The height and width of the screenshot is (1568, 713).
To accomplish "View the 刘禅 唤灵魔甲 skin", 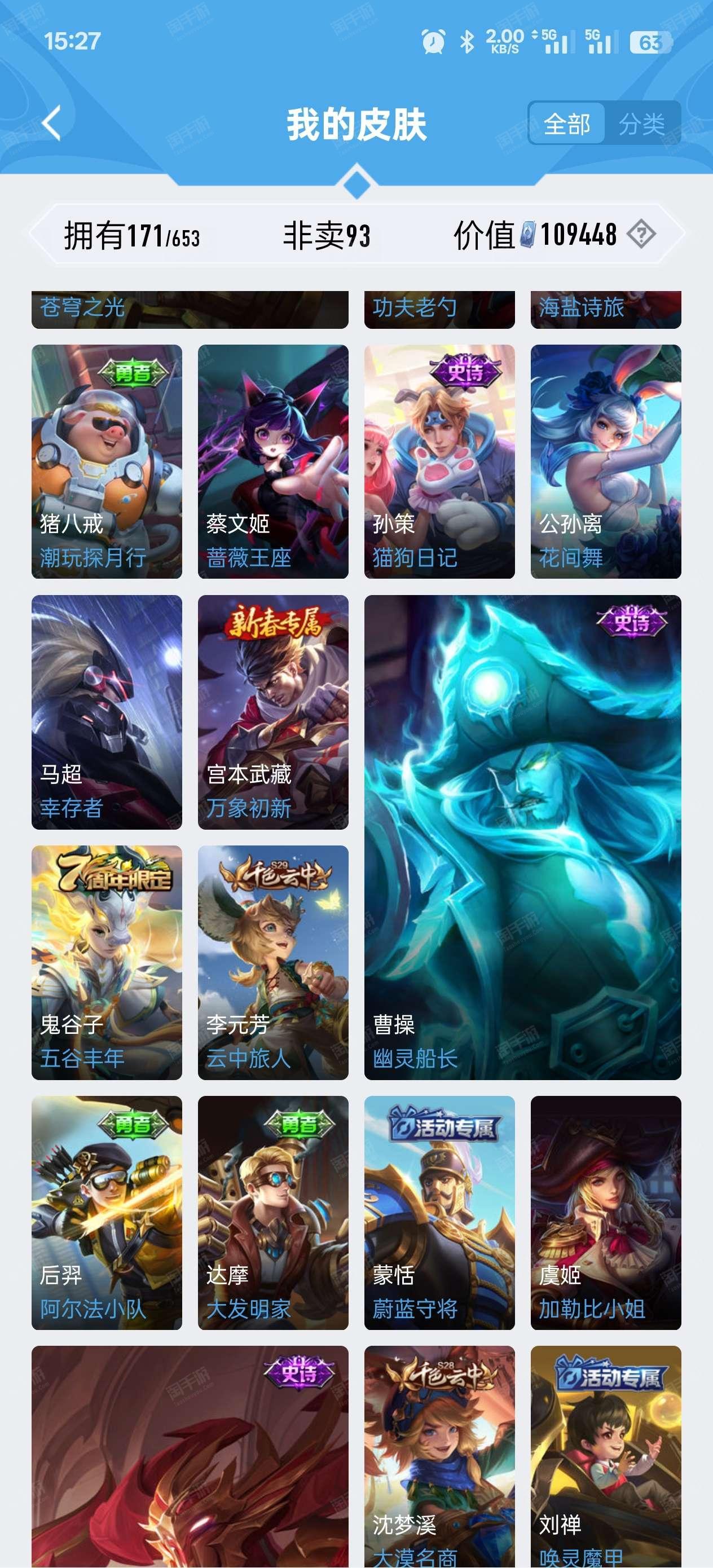I will [605, 1457].
